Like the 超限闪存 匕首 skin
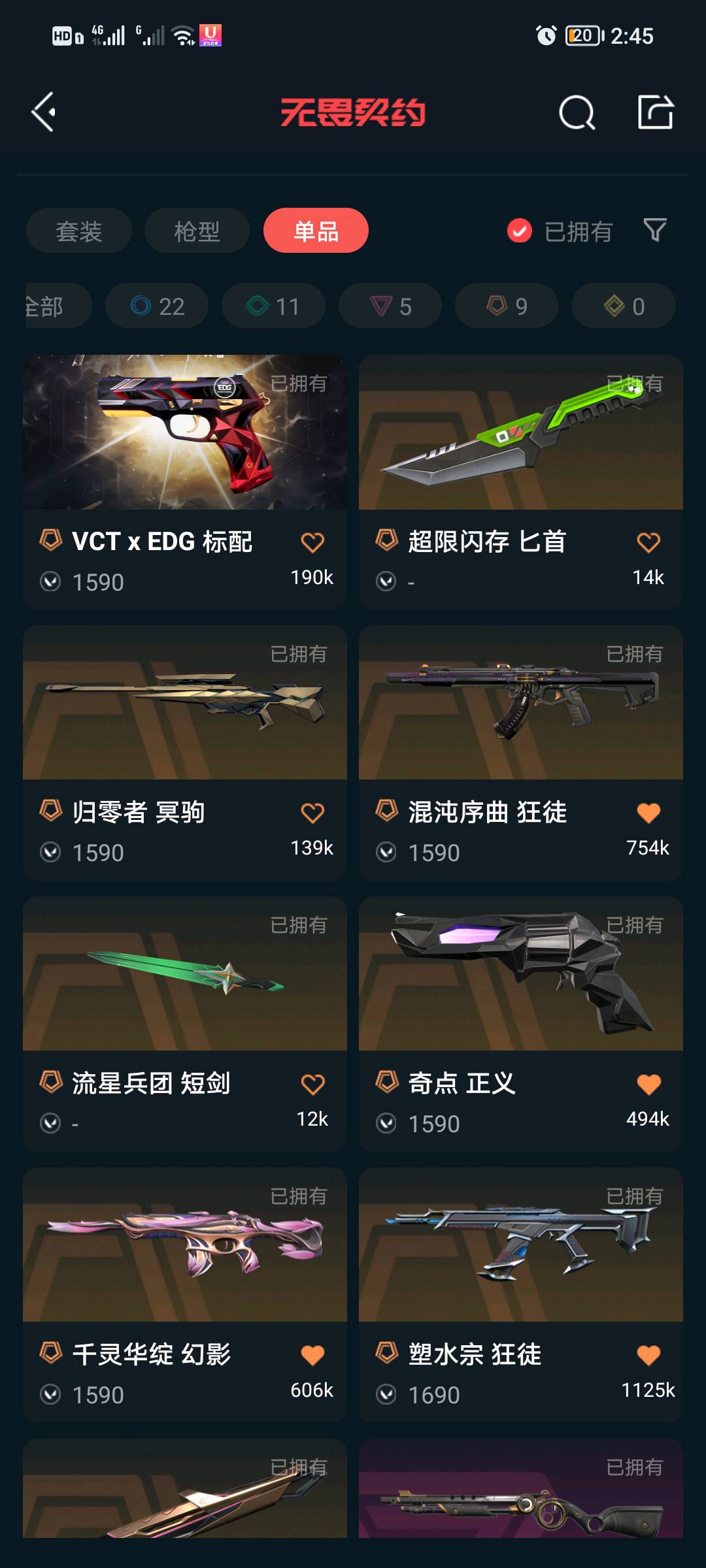The width and height of the screenshot is (706, 1568). 648,542
